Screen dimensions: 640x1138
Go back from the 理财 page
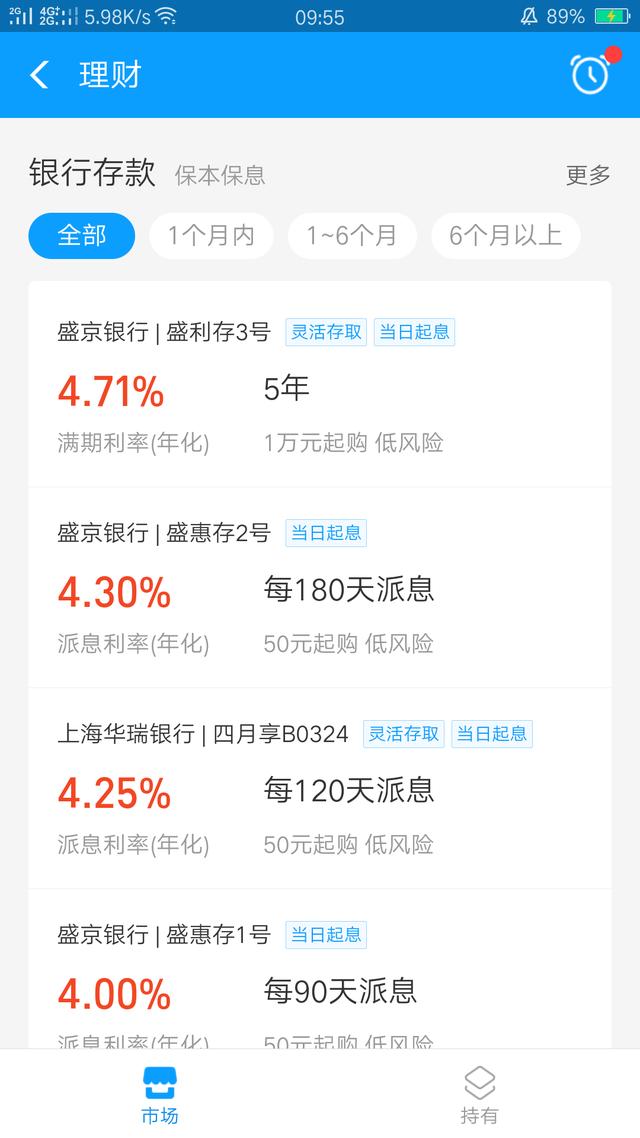[39, 75]
